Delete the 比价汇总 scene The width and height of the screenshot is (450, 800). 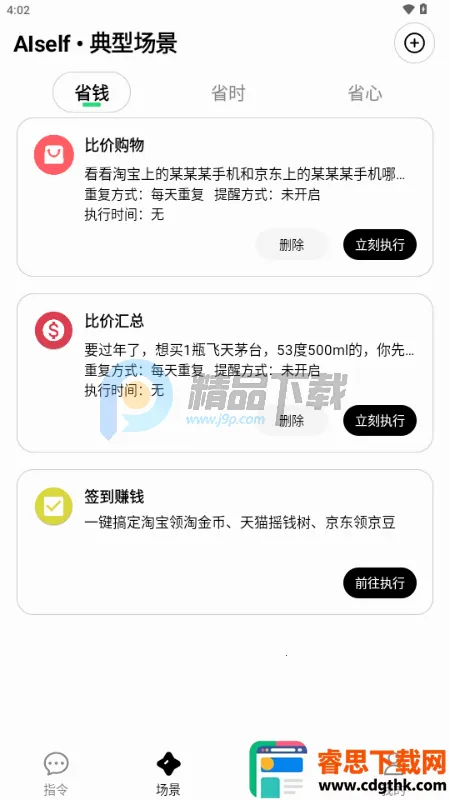click(x=291, y=420)
